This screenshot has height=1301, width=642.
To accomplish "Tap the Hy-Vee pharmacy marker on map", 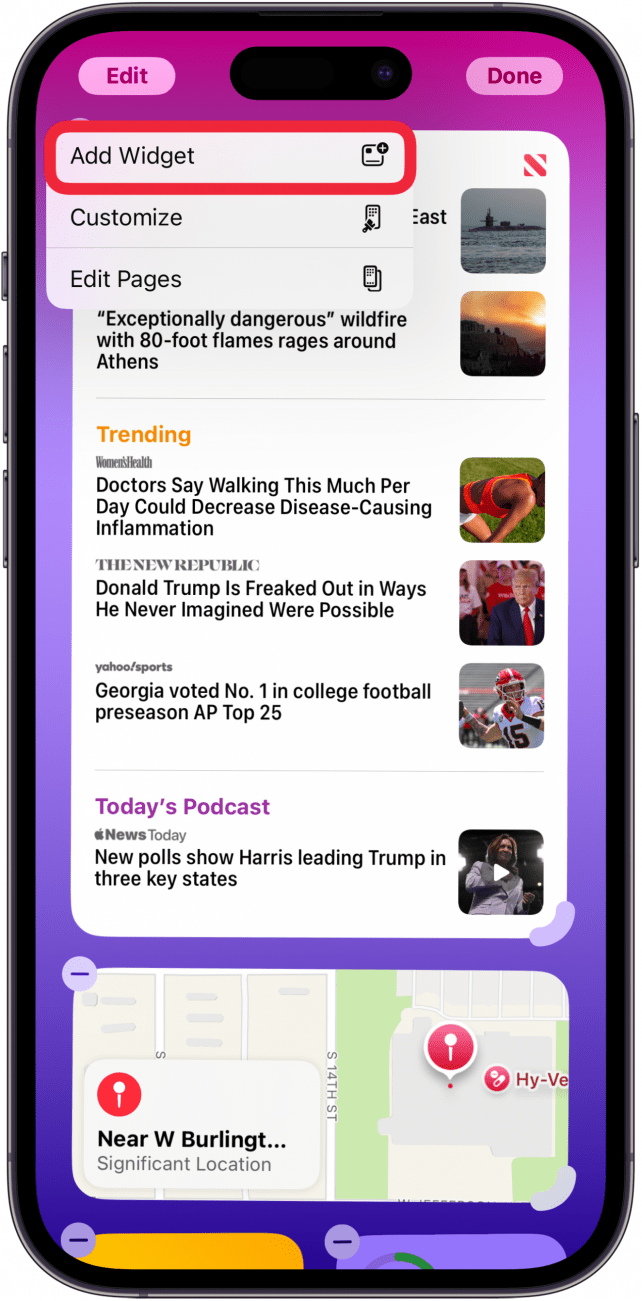I will click(497, 1079).
